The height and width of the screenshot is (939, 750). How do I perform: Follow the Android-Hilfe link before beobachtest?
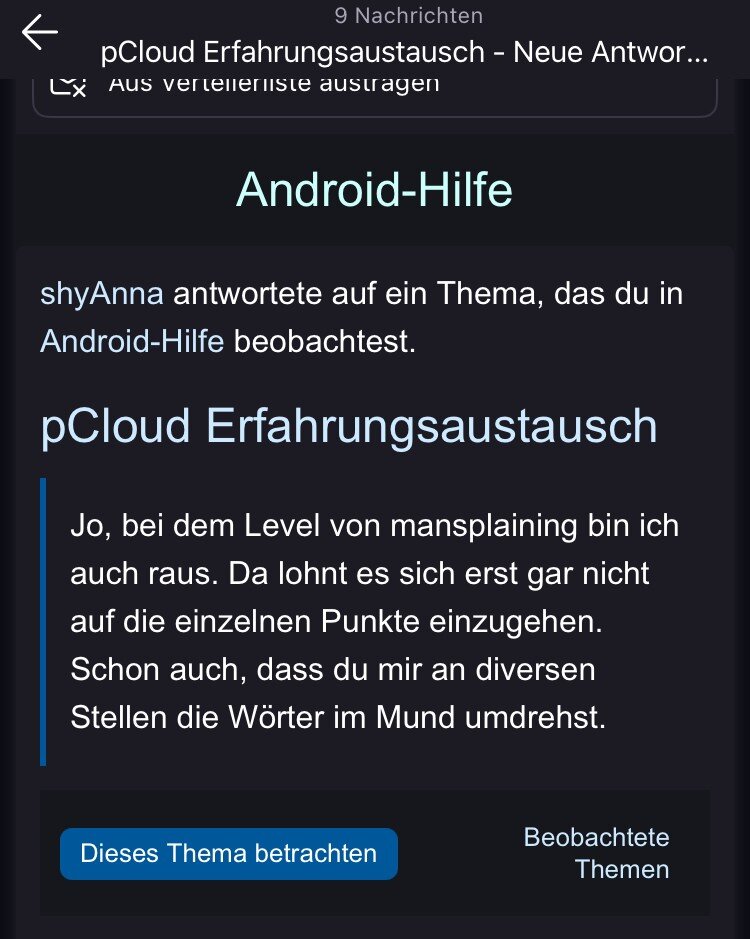tap(132, 342)
